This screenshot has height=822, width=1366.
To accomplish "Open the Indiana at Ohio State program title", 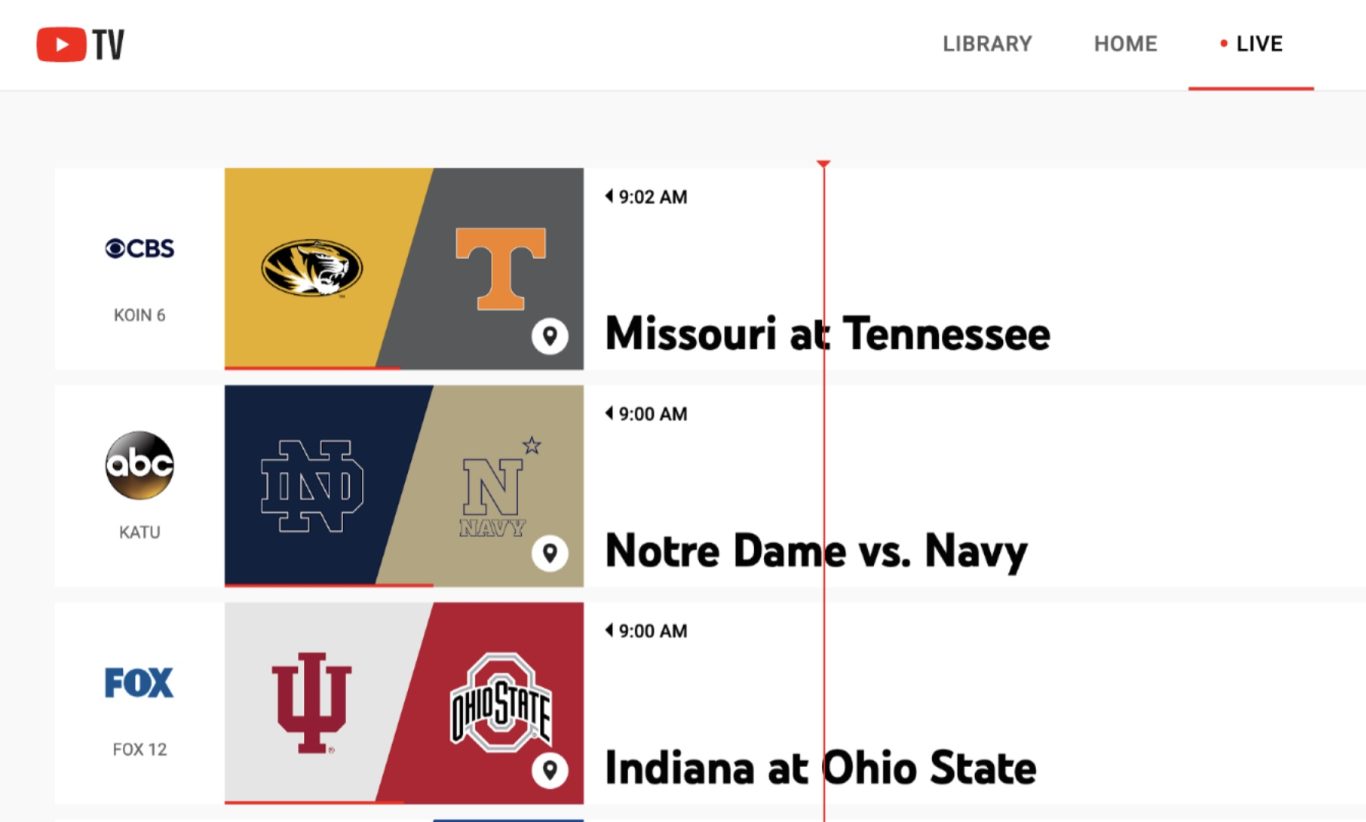I will (820, 767).
